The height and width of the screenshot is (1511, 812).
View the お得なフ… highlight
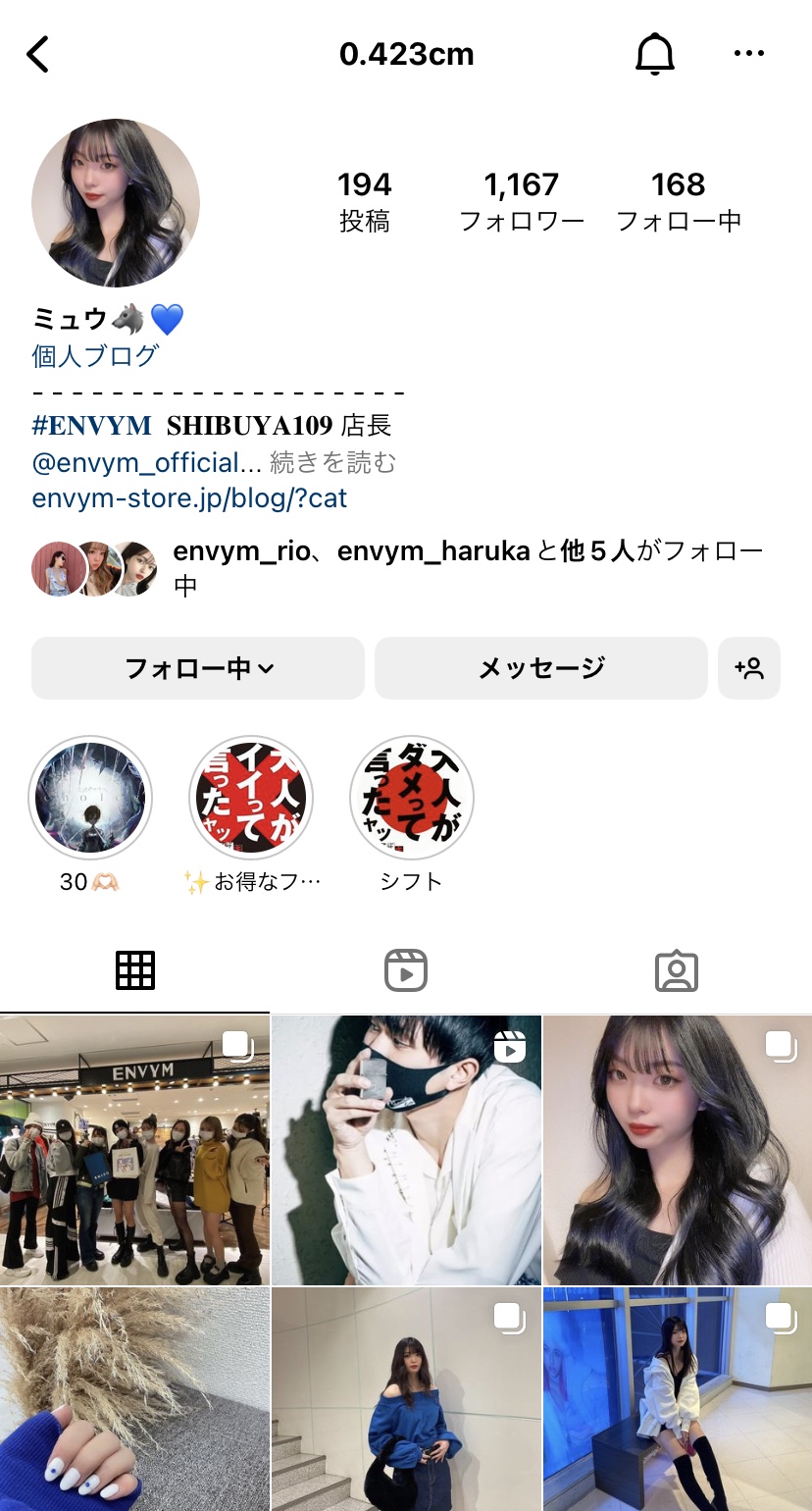point(250,798)
